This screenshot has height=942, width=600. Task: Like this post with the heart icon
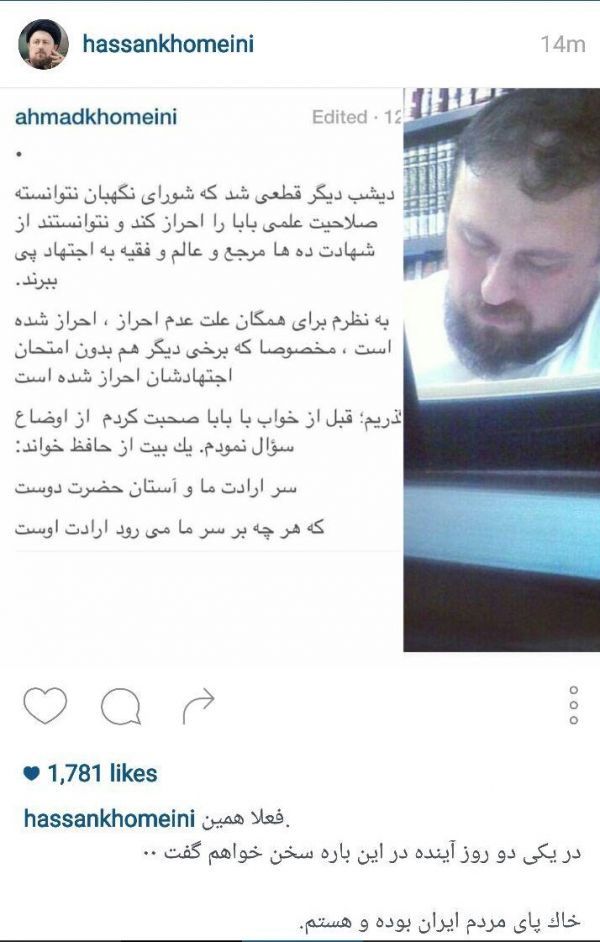pyautogui.click(x=45, y=707)
